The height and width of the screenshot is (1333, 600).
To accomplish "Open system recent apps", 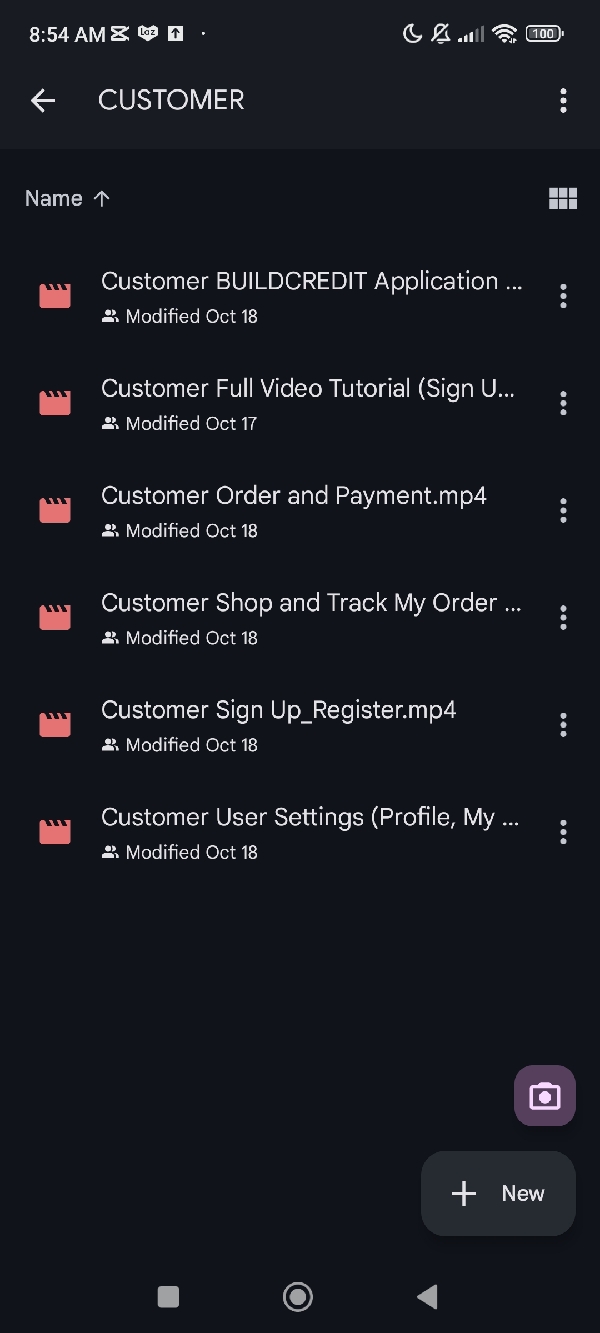I will click(168, 1297).
